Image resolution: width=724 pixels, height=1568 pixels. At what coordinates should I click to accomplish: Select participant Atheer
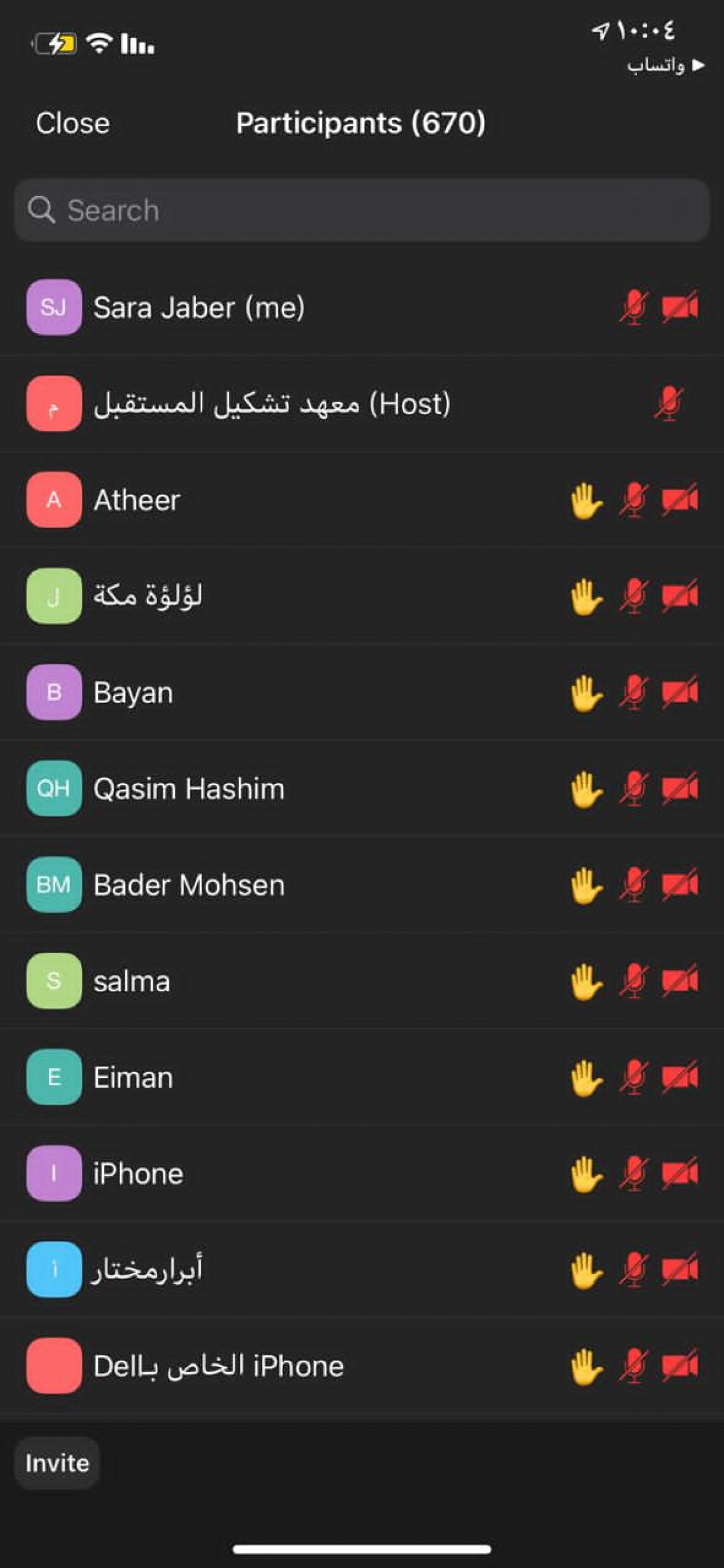click(362, 500)
